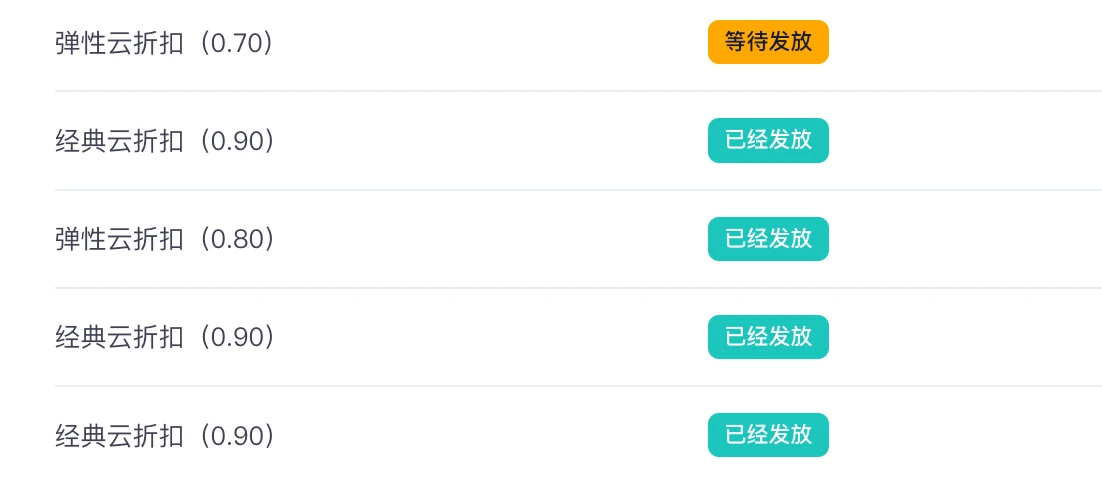1102x480 pixels.
Task: Open the 弹性云折扣 (0.70) row
Action: click(165, 44)
